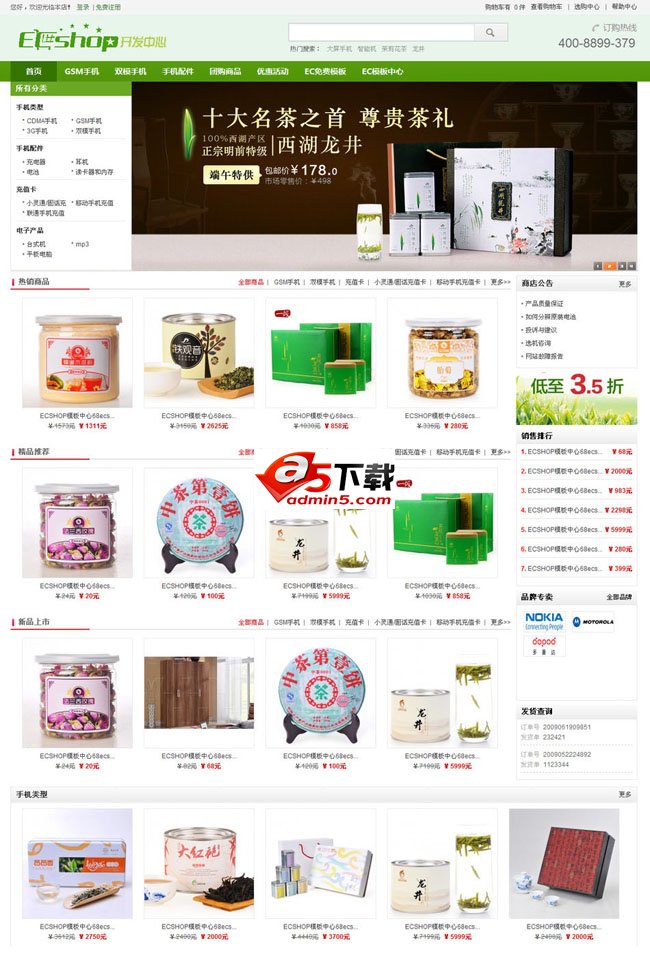This screenshot has height=958, width=650.
Task: Tap the 免费注册 register link
Action: coord(108,6)
